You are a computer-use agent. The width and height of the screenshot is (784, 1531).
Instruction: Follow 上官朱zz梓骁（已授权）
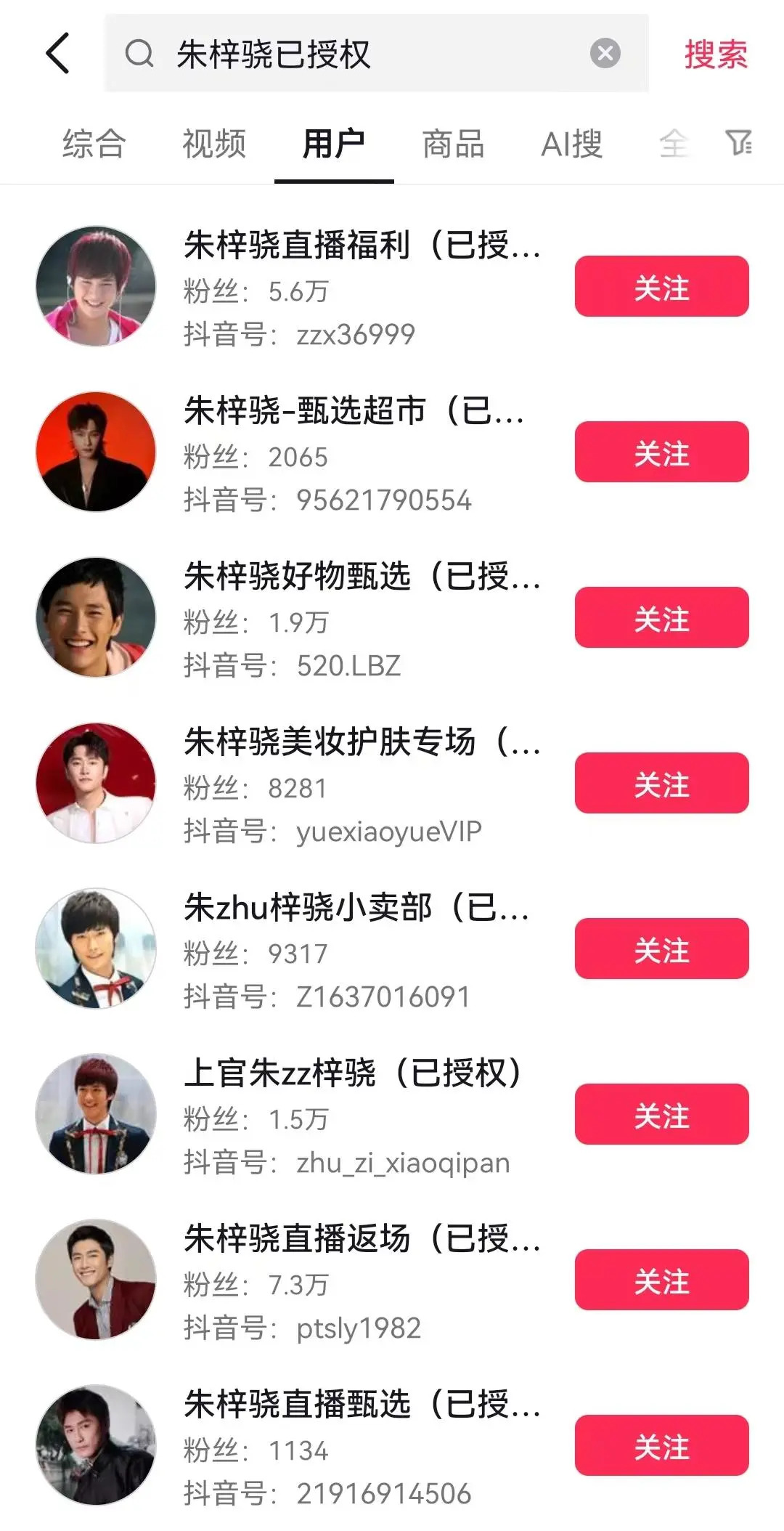click(661, 1114)
